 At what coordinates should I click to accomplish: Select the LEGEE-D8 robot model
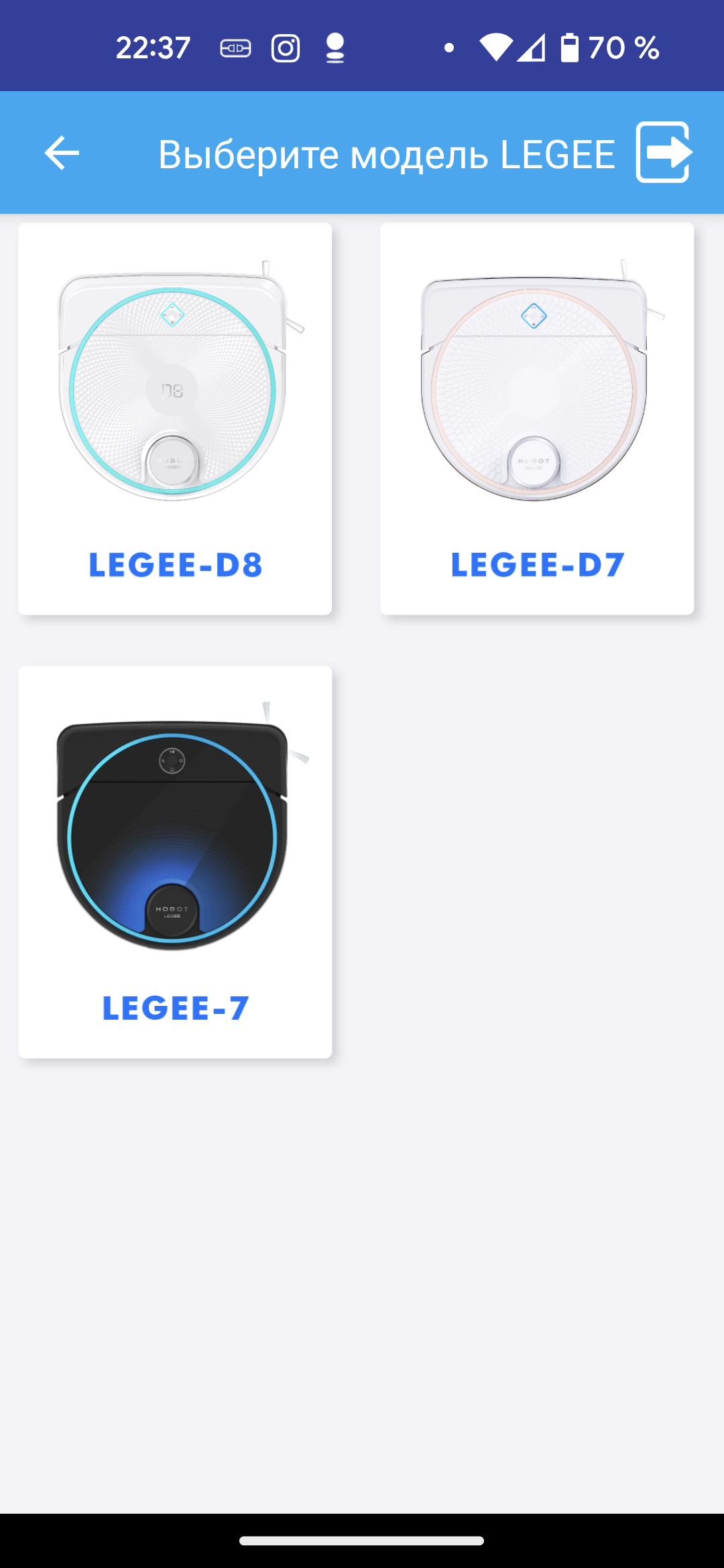175,419
